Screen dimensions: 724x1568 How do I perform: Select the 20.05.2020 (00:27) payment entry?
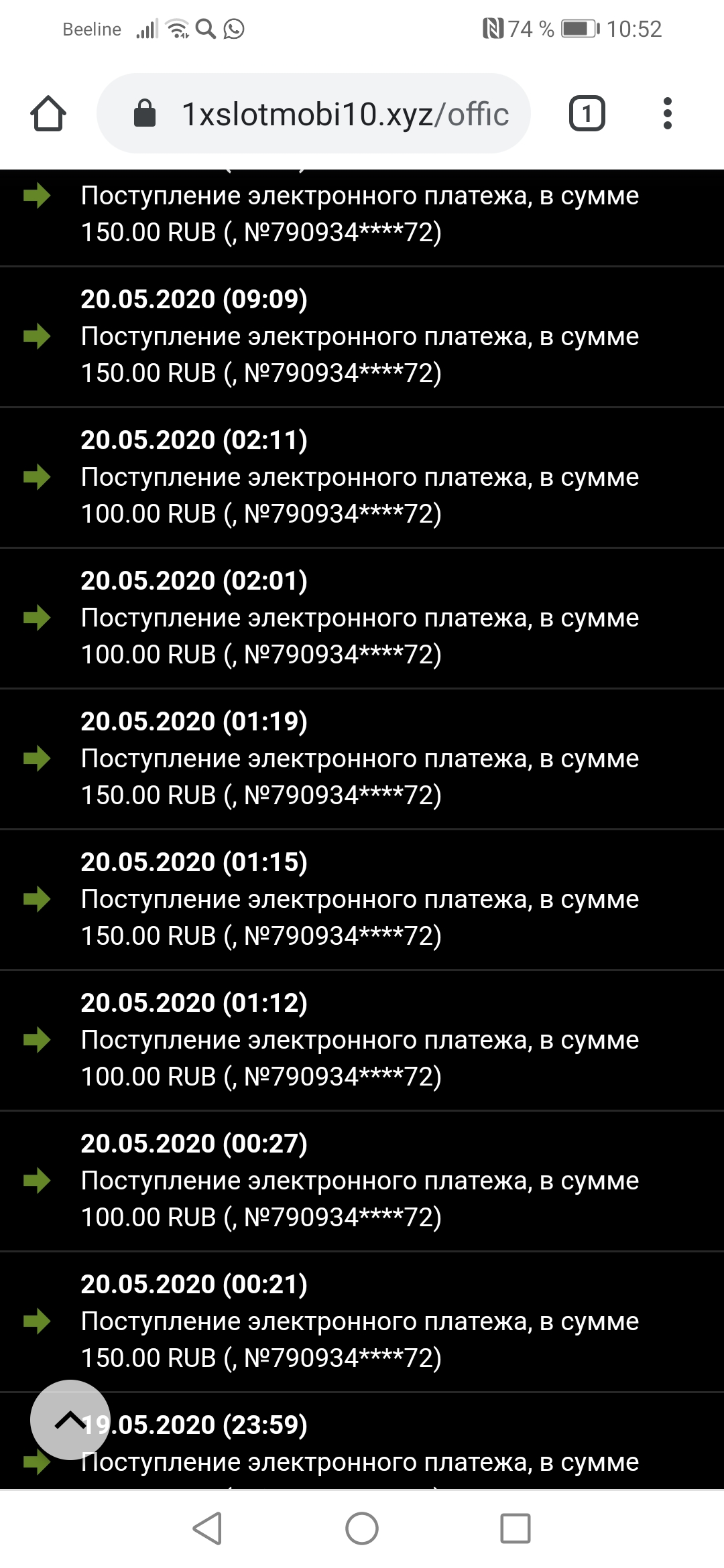coord(362,1179)
